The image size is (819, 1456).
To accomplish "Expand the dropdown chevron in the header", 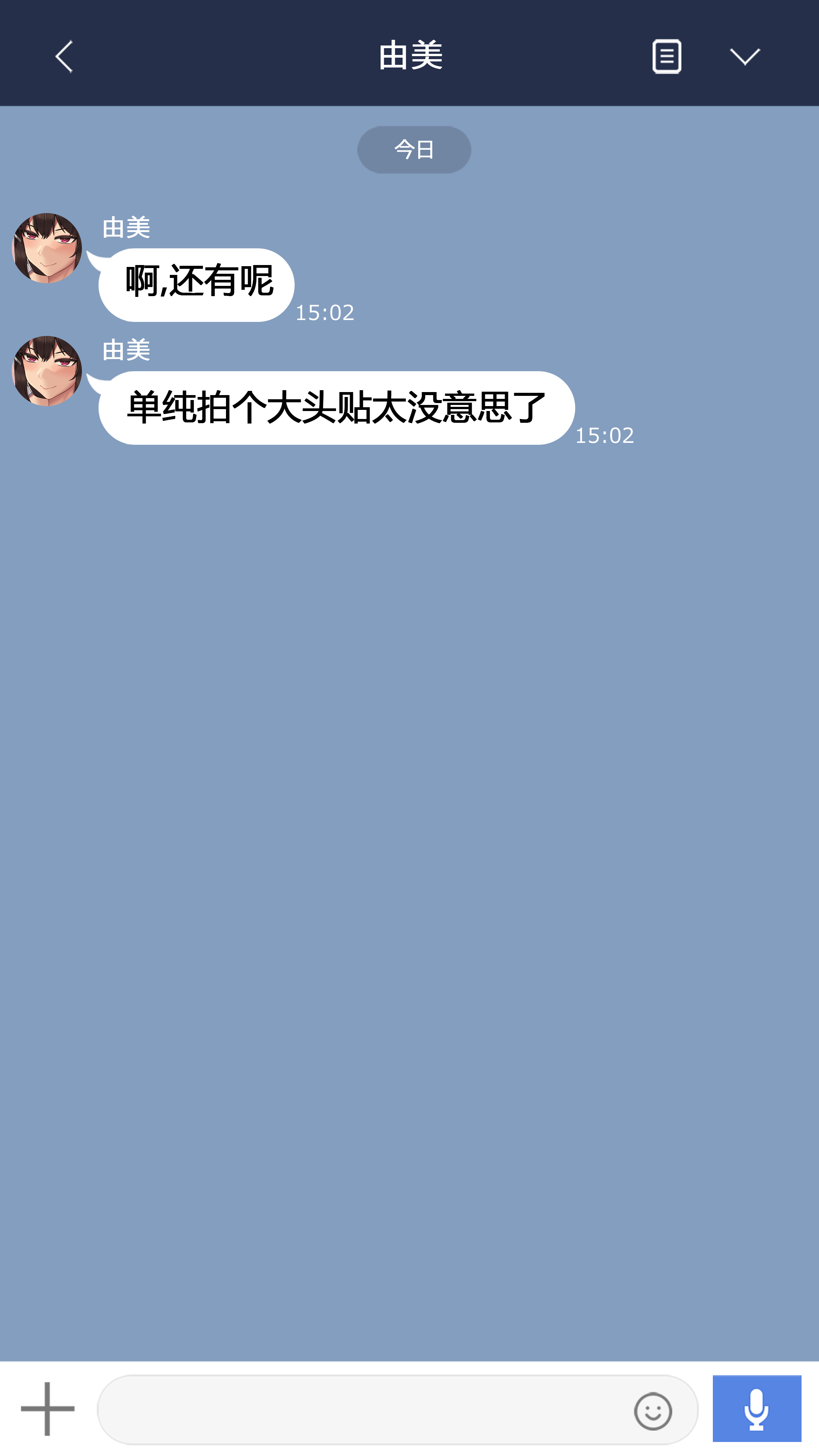I will point(744,56).
